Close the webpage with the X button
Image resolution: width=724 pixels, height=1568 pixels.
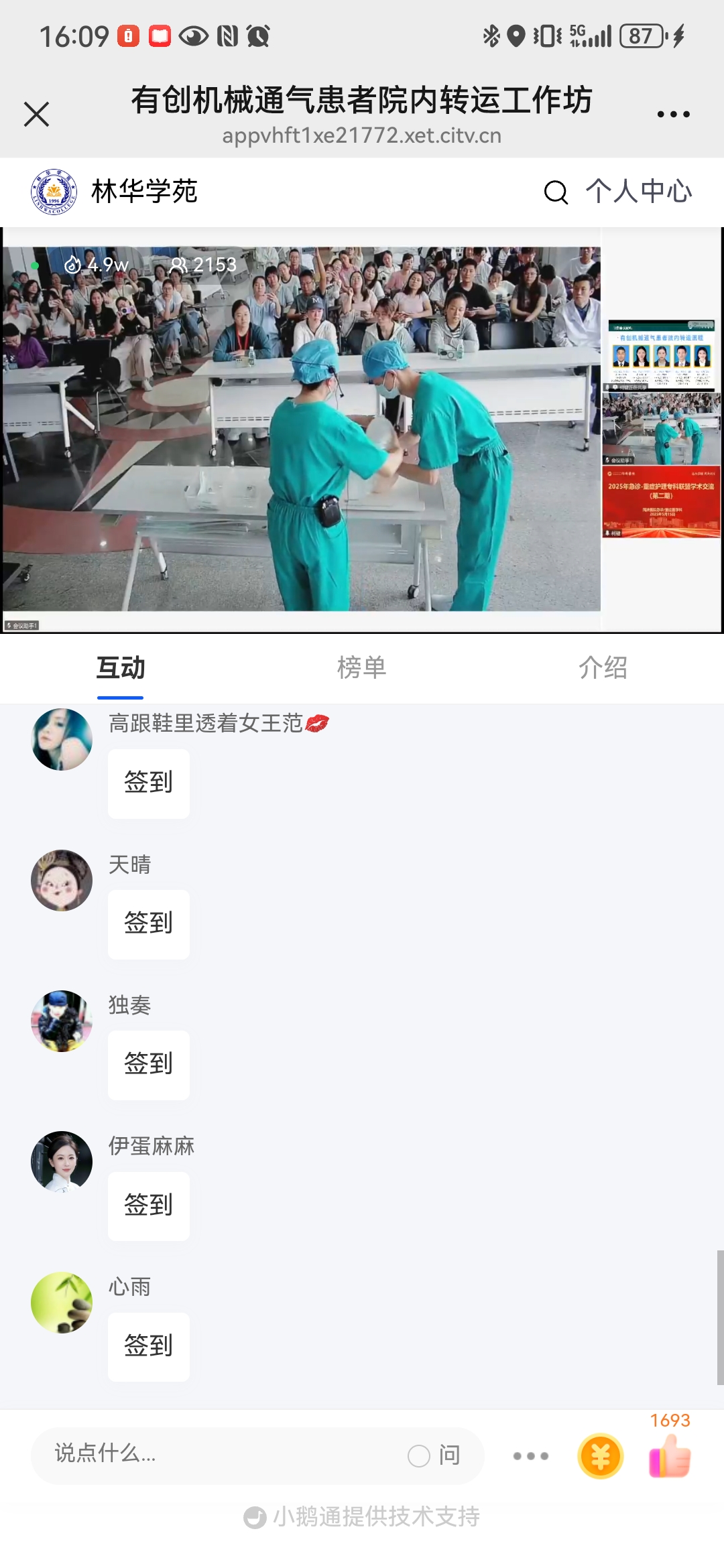[36, 114]
